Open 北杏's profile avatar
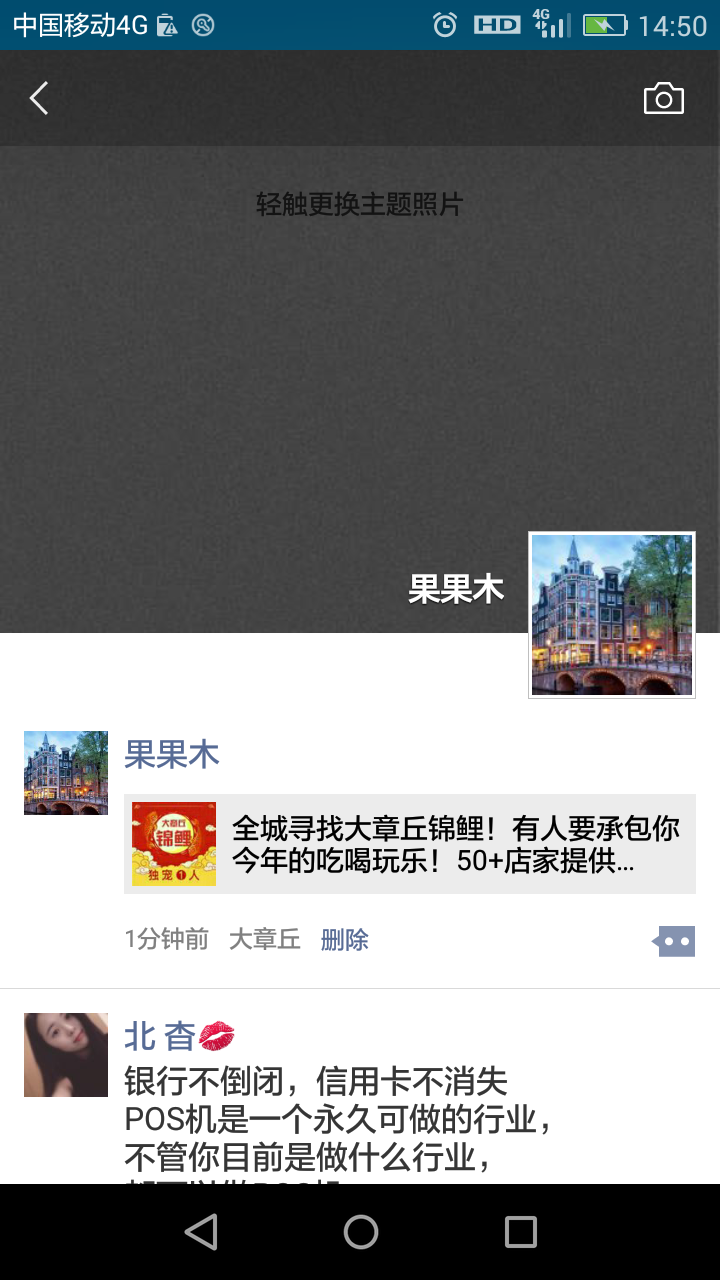Viewport: 720px width, 1280px height. click(x=66, y=1054)
